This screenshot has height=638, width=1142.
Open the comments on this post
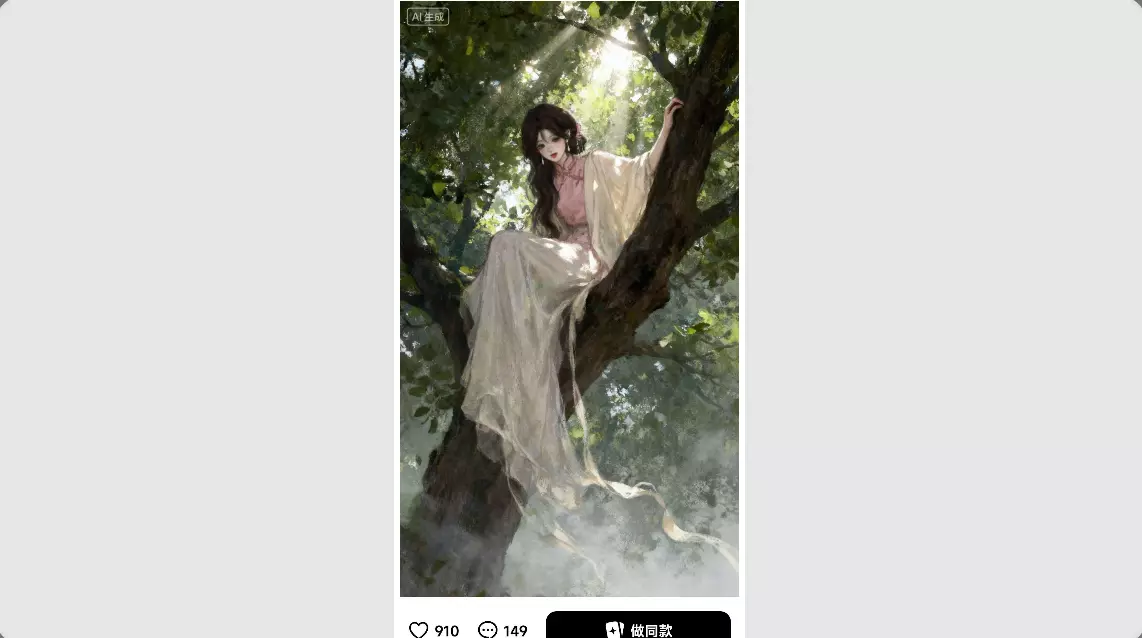pos(488,630)
